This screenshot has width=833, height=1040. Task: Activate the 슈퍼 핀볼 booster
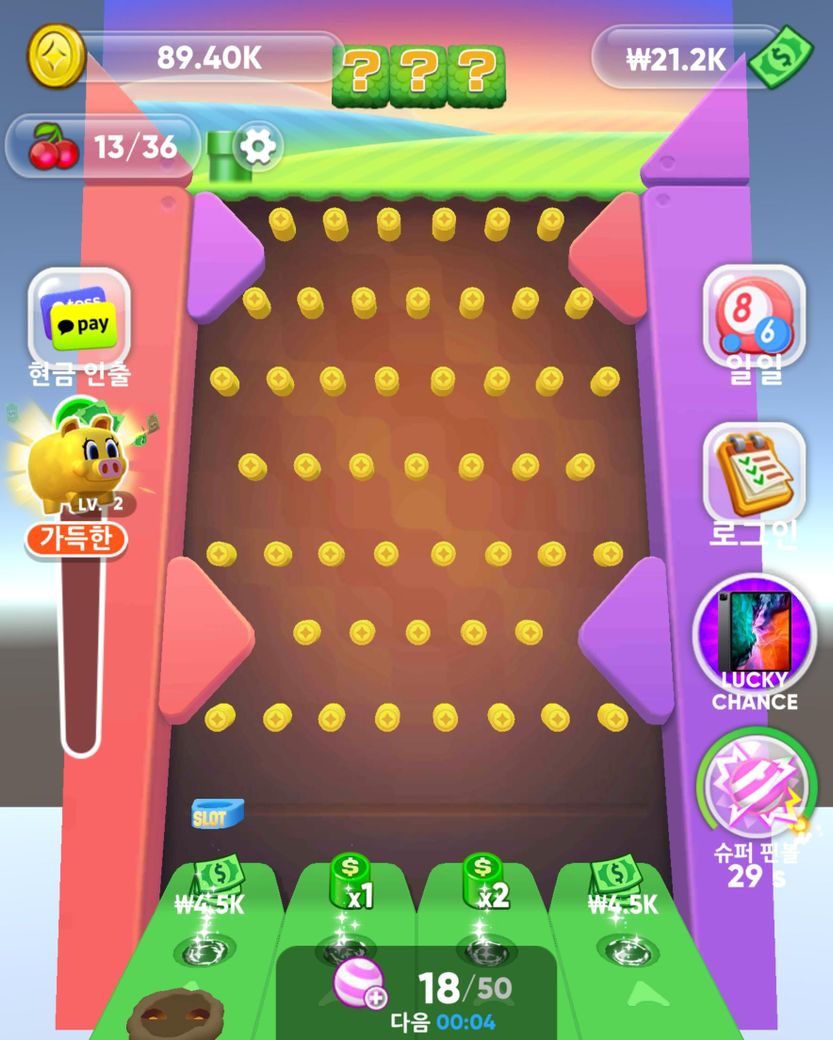[x=755, y=787]
